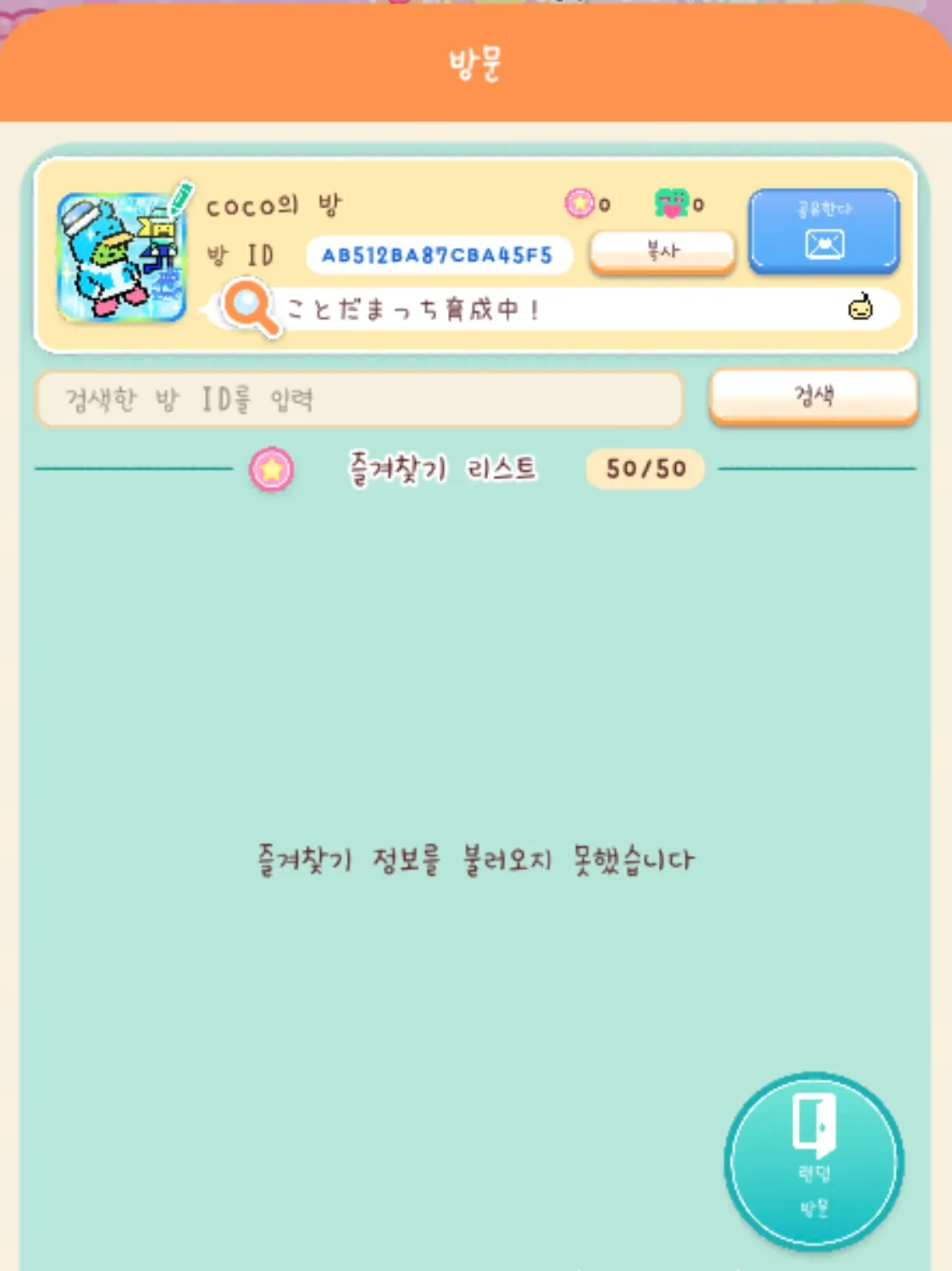Tap the 복사 button to copy the room ID
The width and height of the screenshot is (952, 1271).
coord(662,251)
